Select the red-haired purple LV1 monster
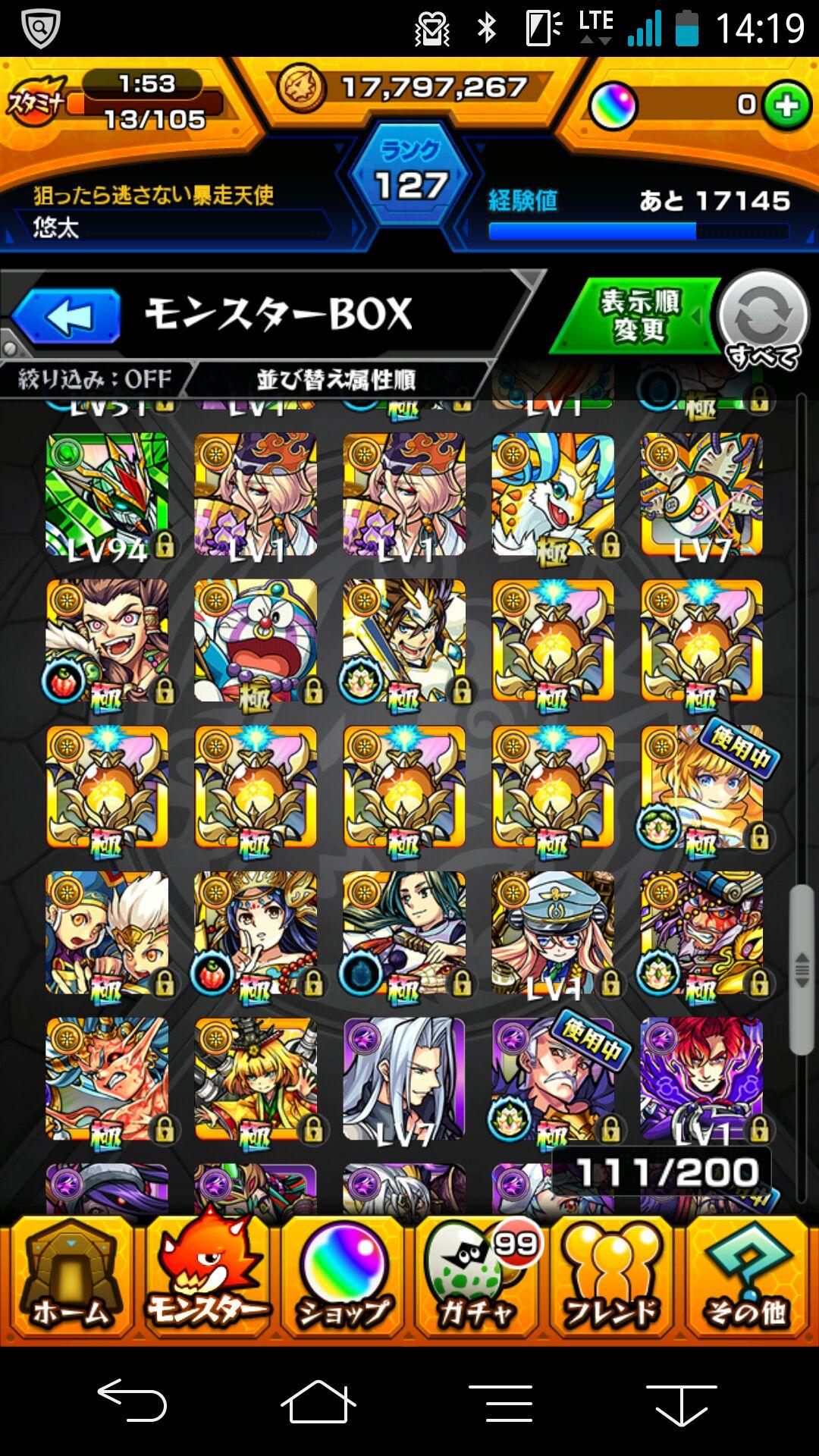The width and height of the screenshot is (819, 1456). 701,1079
